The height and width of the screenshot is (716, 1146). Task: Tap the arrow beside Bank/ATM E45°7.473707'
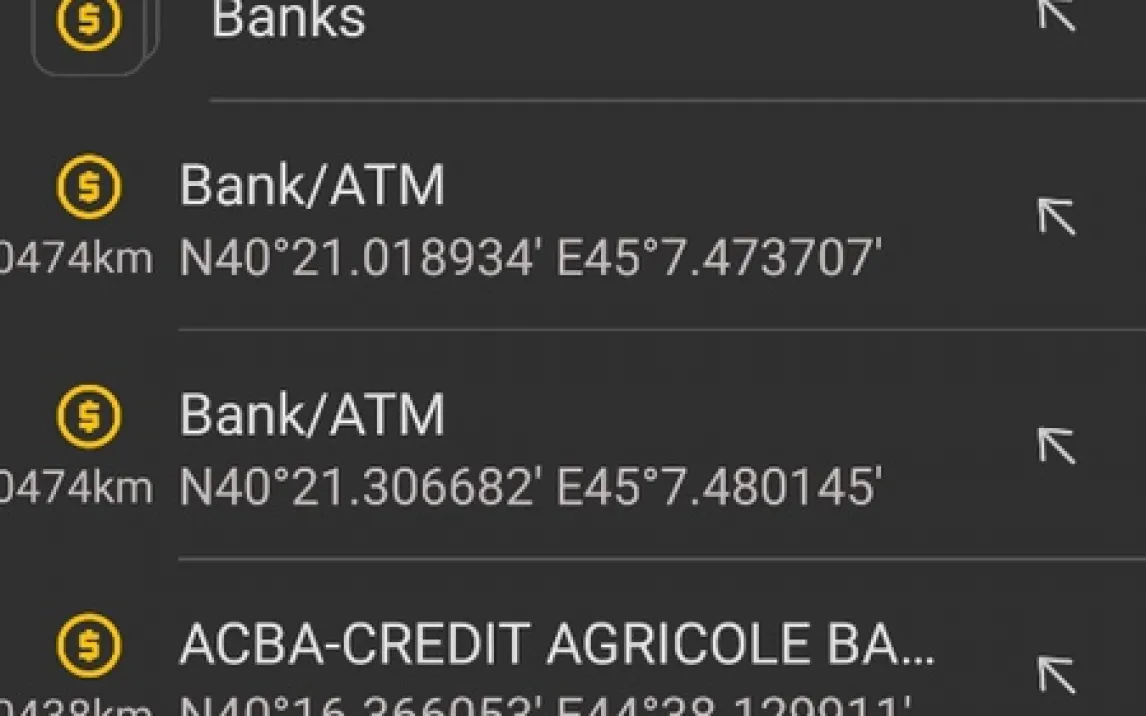pos(1056,216)
